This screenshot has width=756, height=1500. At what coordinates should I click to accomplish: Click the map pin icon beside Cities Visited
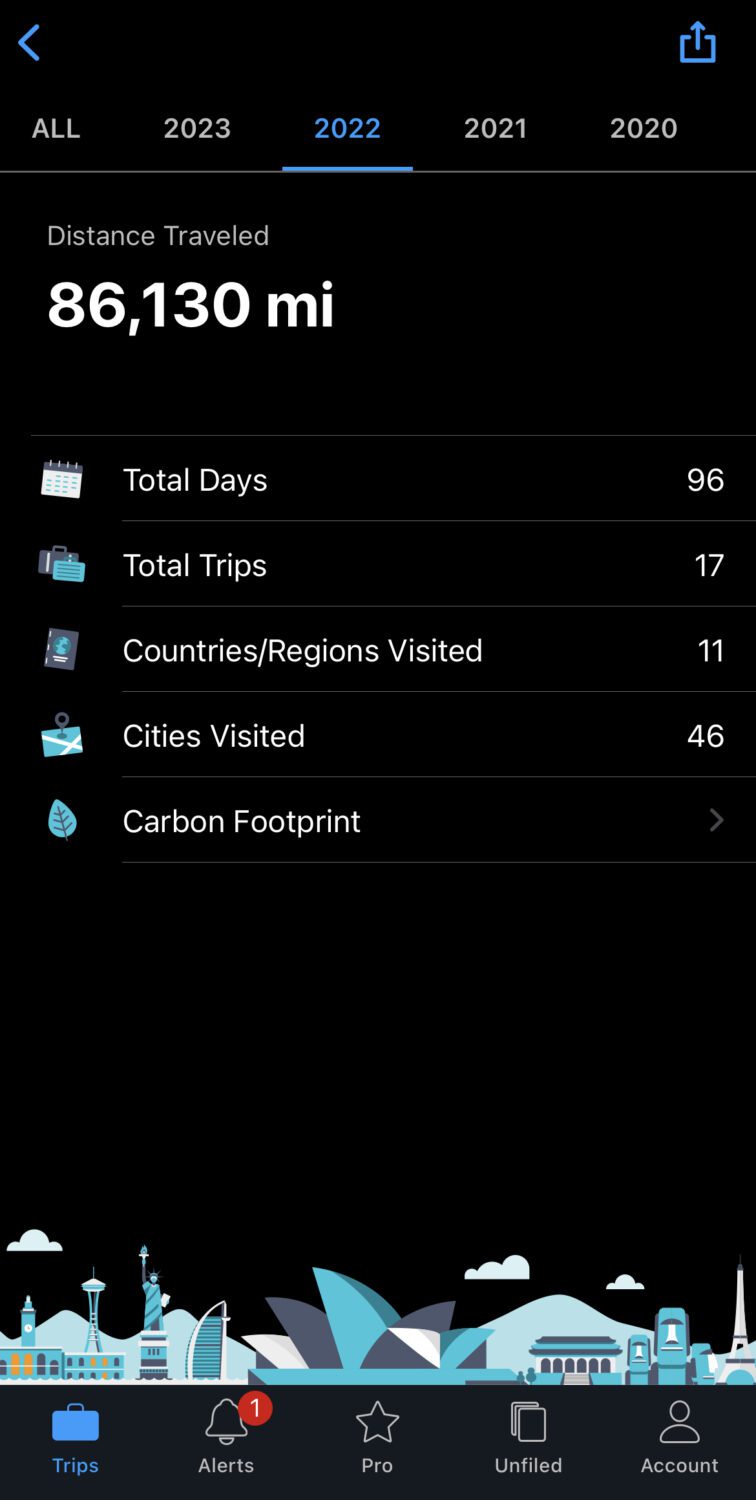(62, 735)
